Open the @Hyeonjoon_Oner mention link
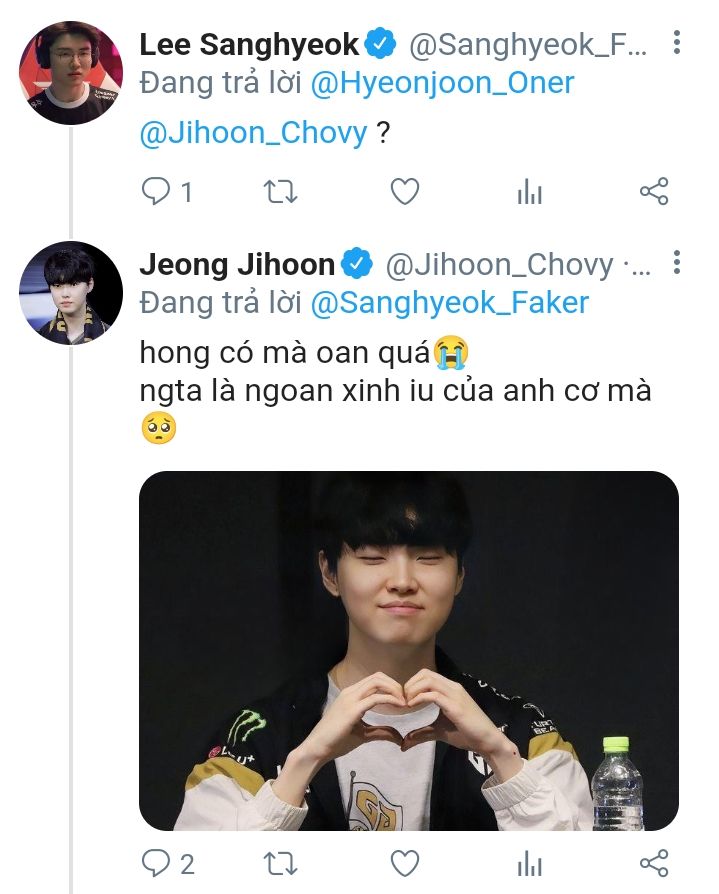 click(x=443, y=83)
